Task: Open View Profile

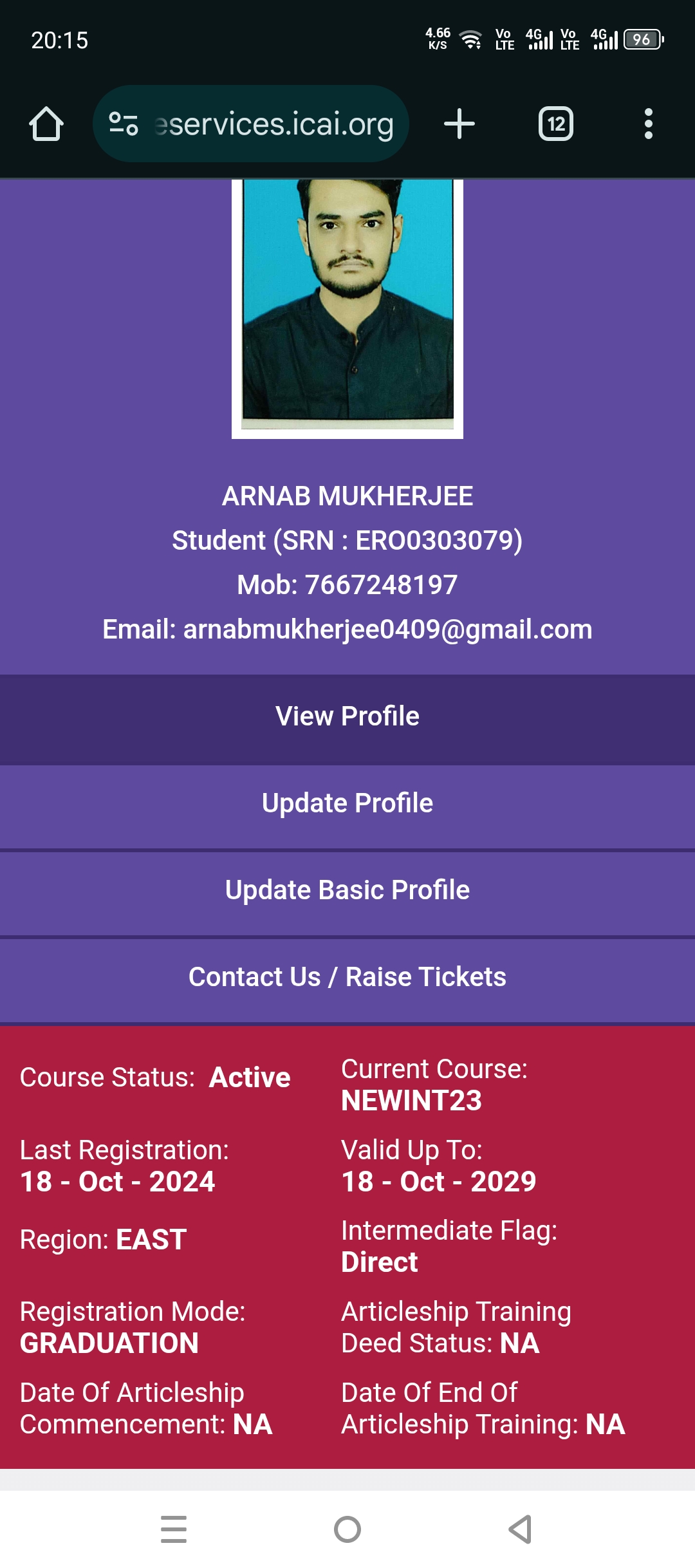Action: tap(347, 717)
